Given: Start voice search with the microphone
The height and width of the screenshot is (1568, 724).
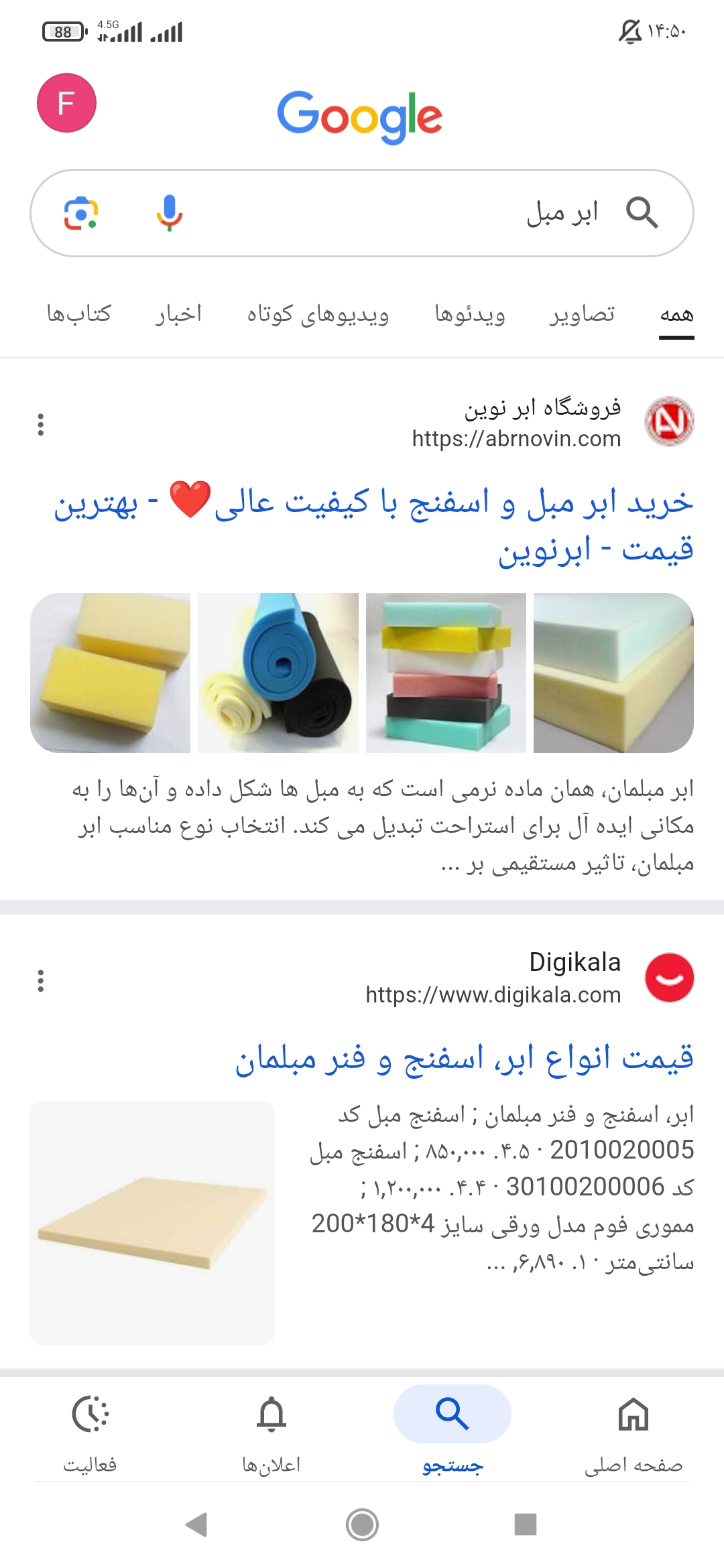Looking at the screenshot, I should [170, 213].
